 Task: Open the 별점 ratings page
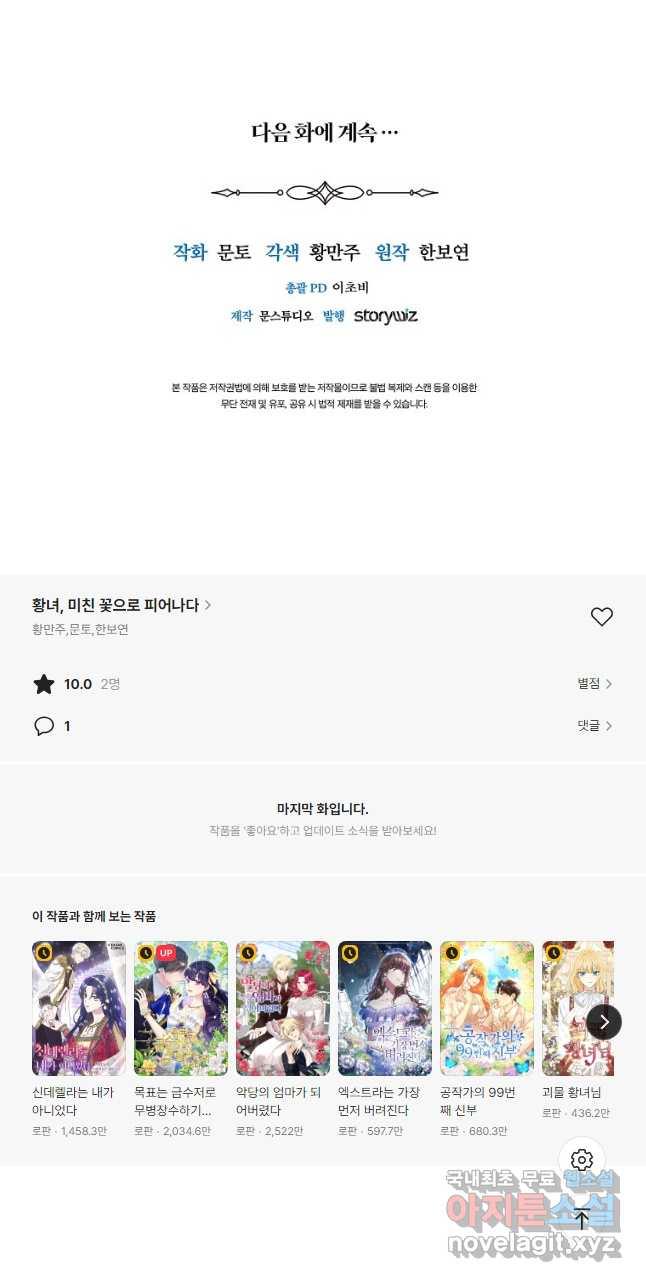594,684
